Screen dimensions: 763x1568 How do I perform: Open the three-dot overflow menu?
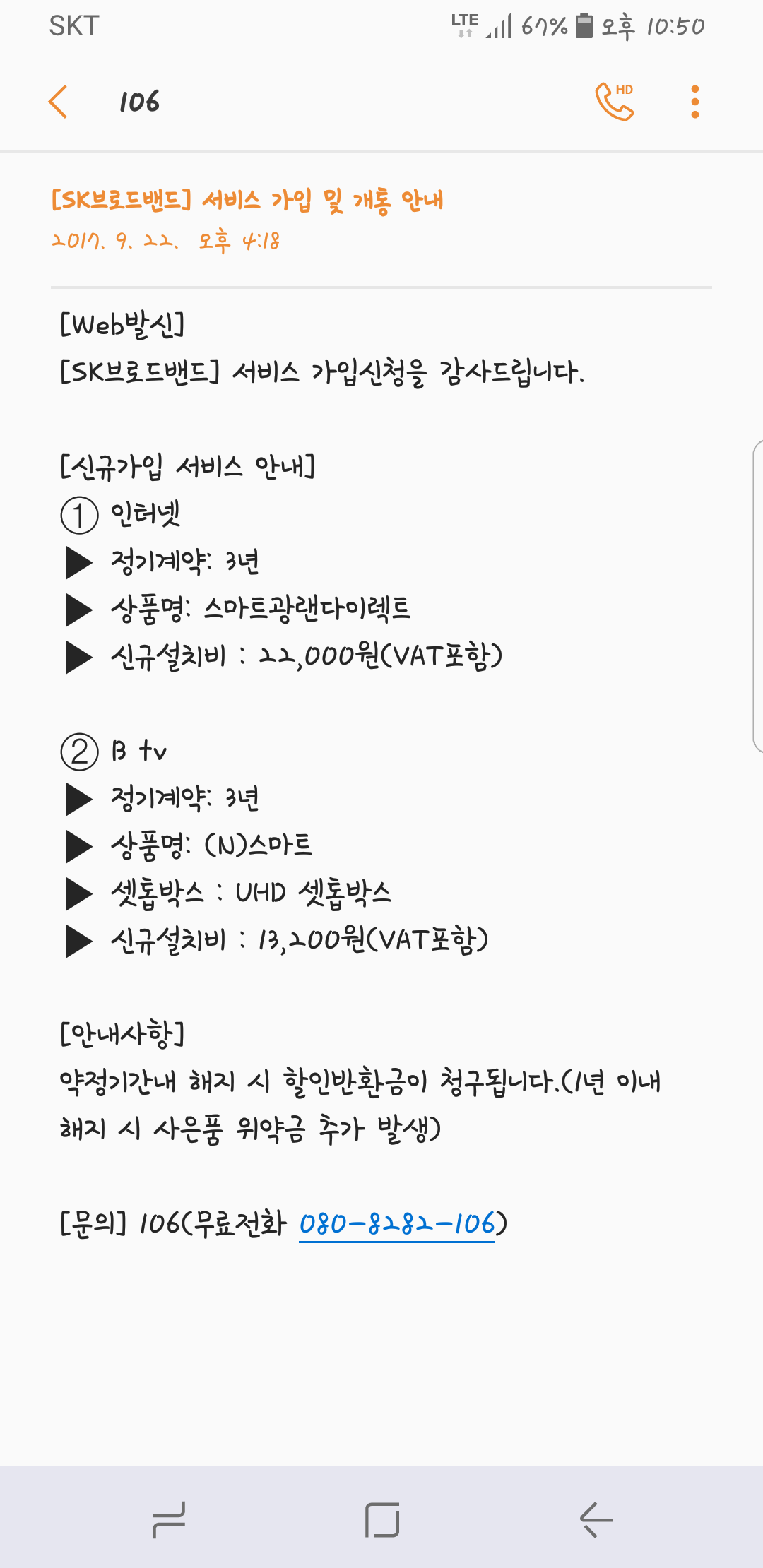pos(695,102)
